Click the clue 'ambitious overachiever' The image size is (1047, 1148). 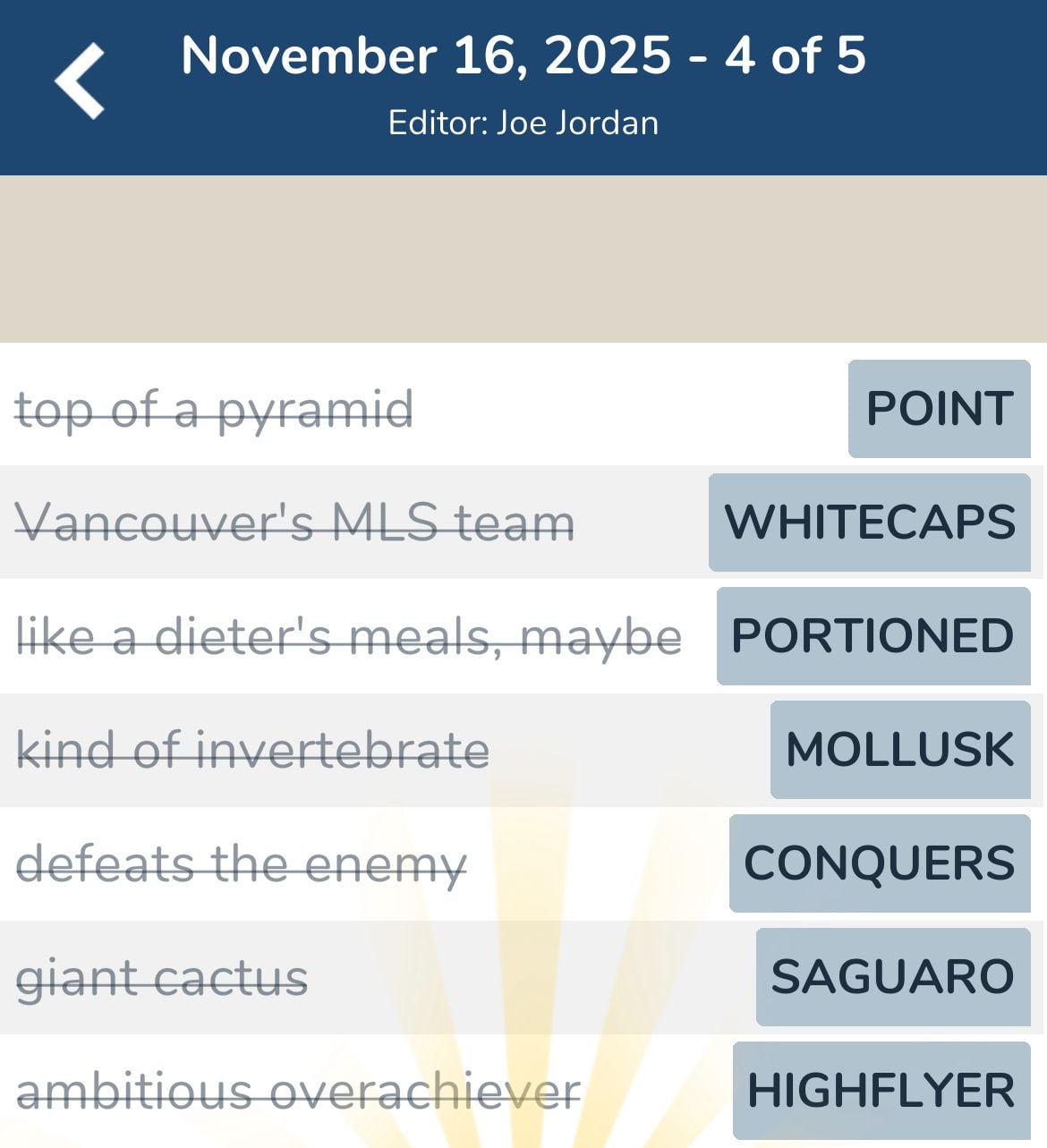pyautogui.click(x=299, y=1090)
